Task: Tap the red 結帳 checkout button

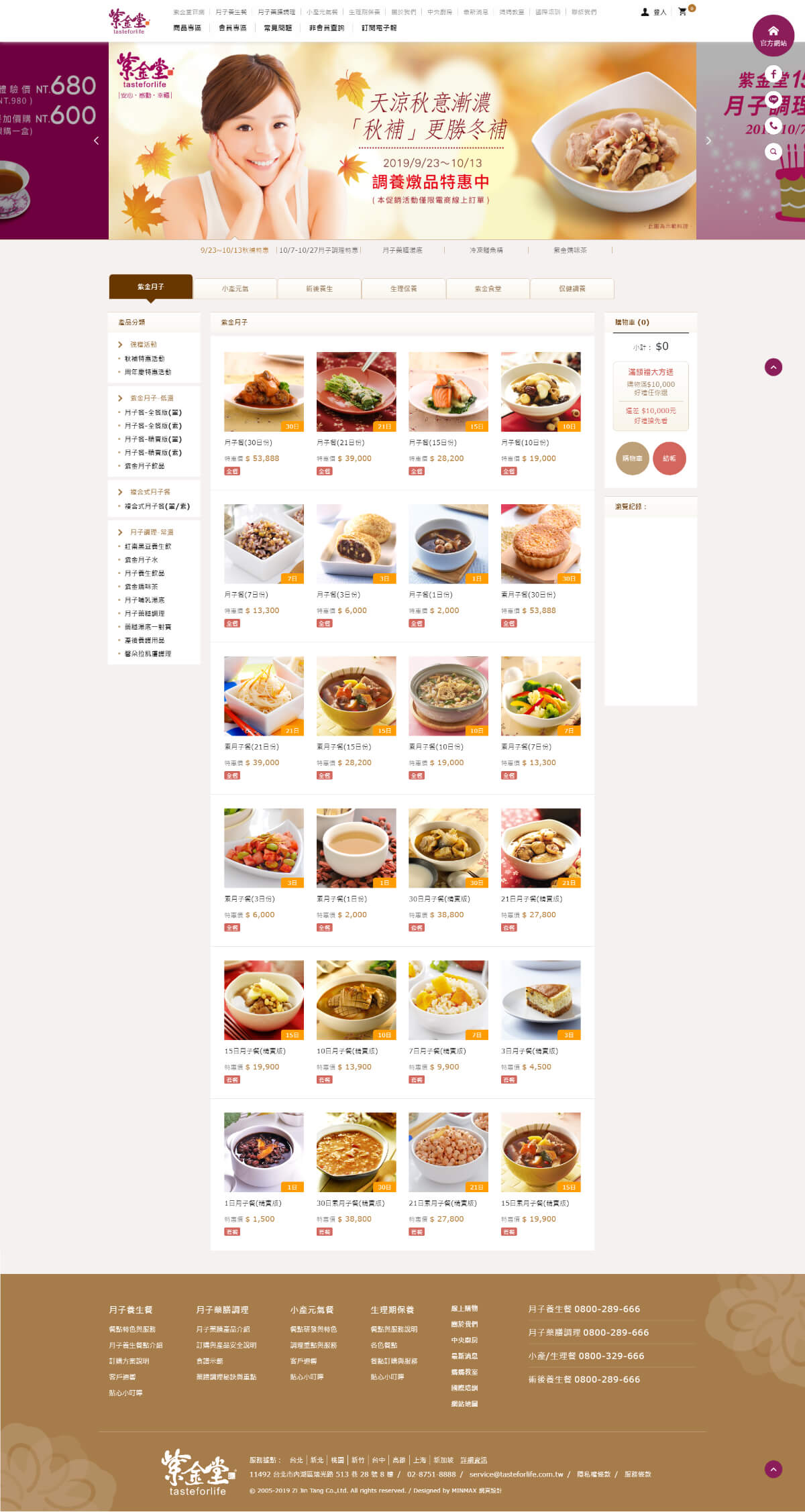Action: [x=669, y=459]
